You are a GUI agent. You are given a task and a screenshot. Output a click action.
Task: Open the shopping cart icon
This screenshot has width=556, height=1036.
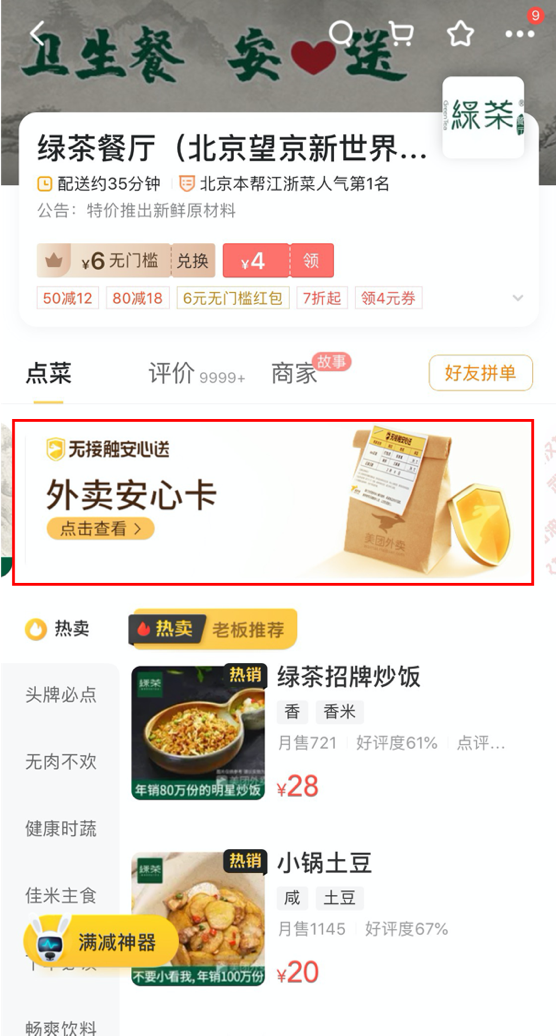click(x=400, y=33)
